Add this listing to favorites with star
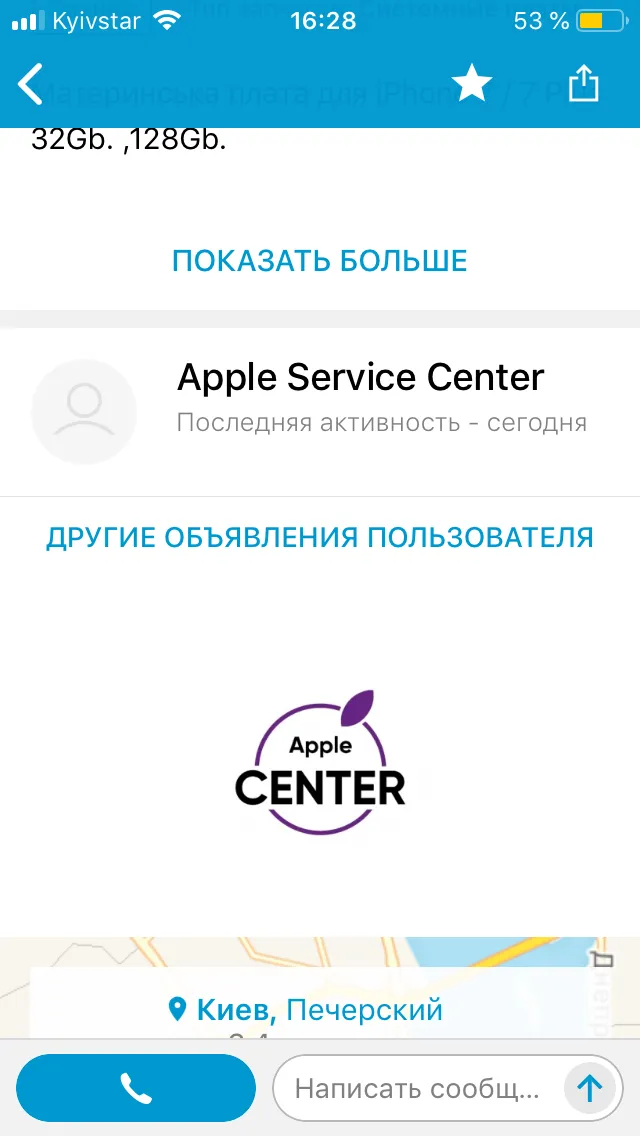The width and height of the screenshot is (640, 1136). [472, 84]
